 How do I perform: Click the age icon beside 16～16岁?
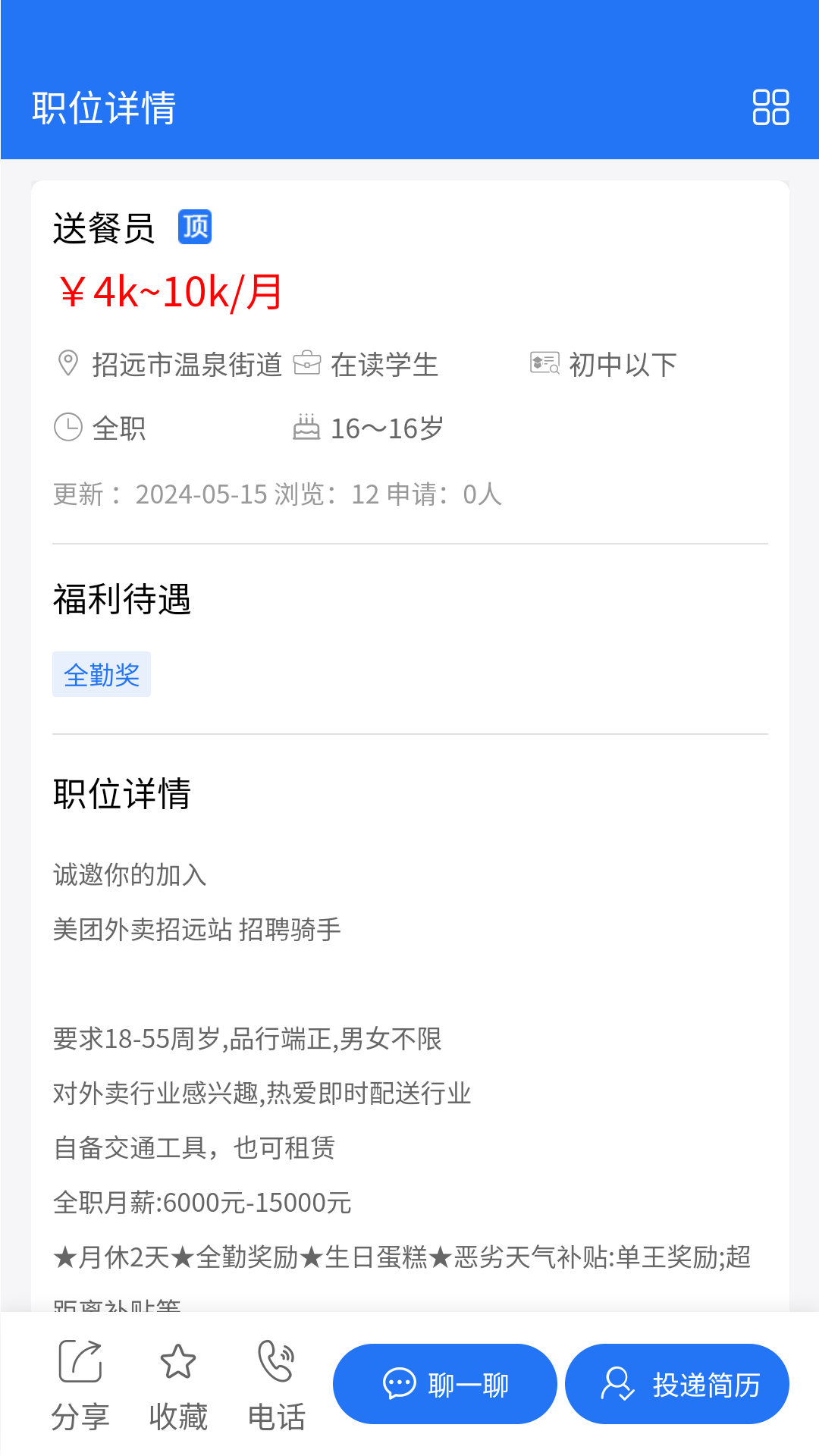click(x=307, y=427)
